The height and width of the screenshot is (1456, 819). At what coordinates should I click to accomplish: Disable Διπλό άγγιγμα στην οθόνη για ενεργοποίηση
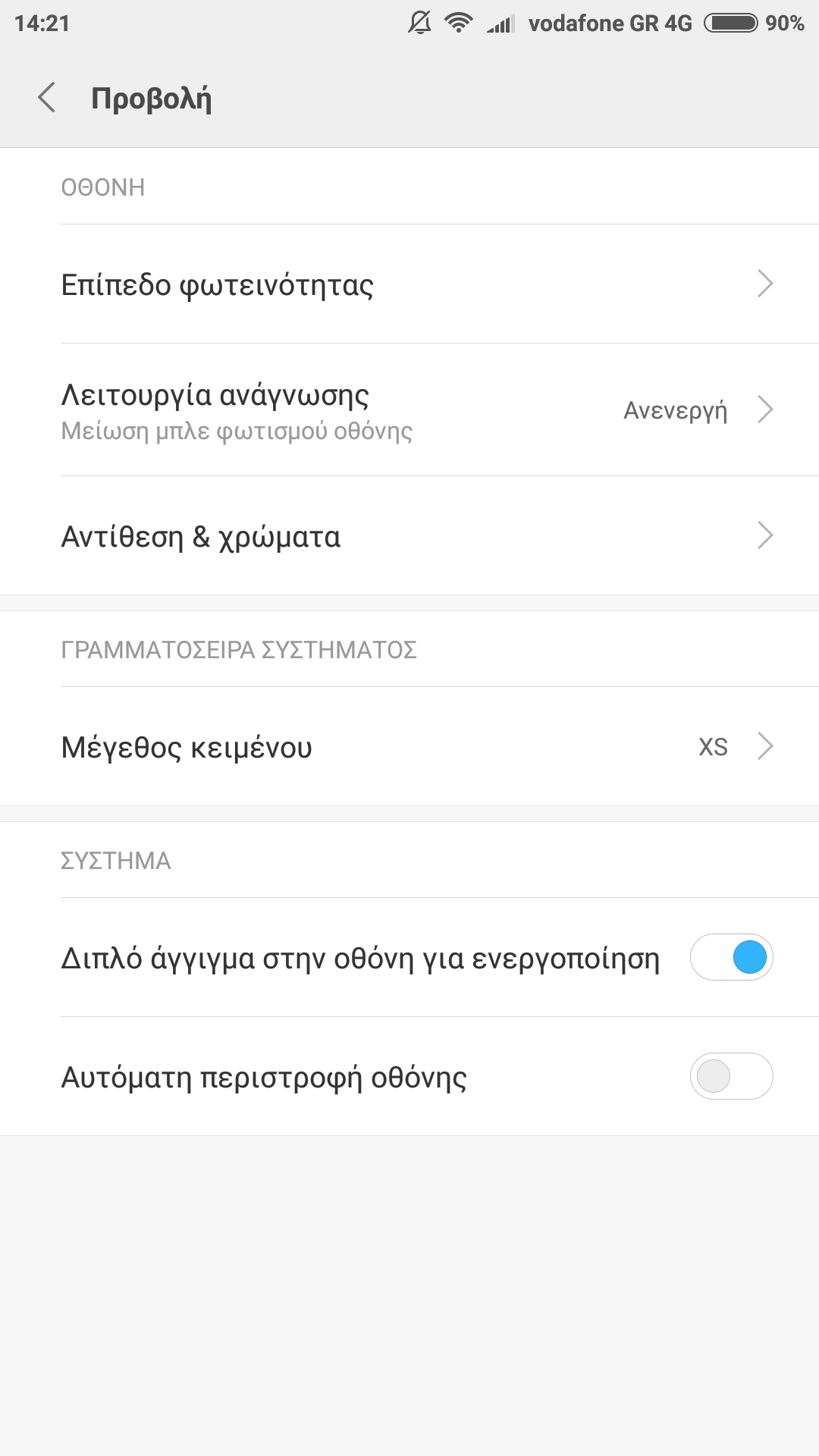[x=731, y=957]
